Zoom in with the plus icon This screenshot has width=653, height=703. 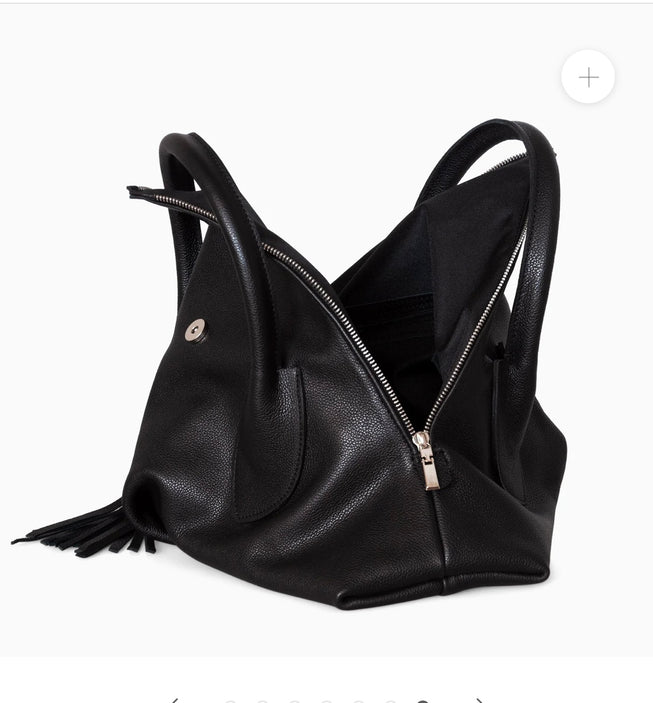pos(588,77)
